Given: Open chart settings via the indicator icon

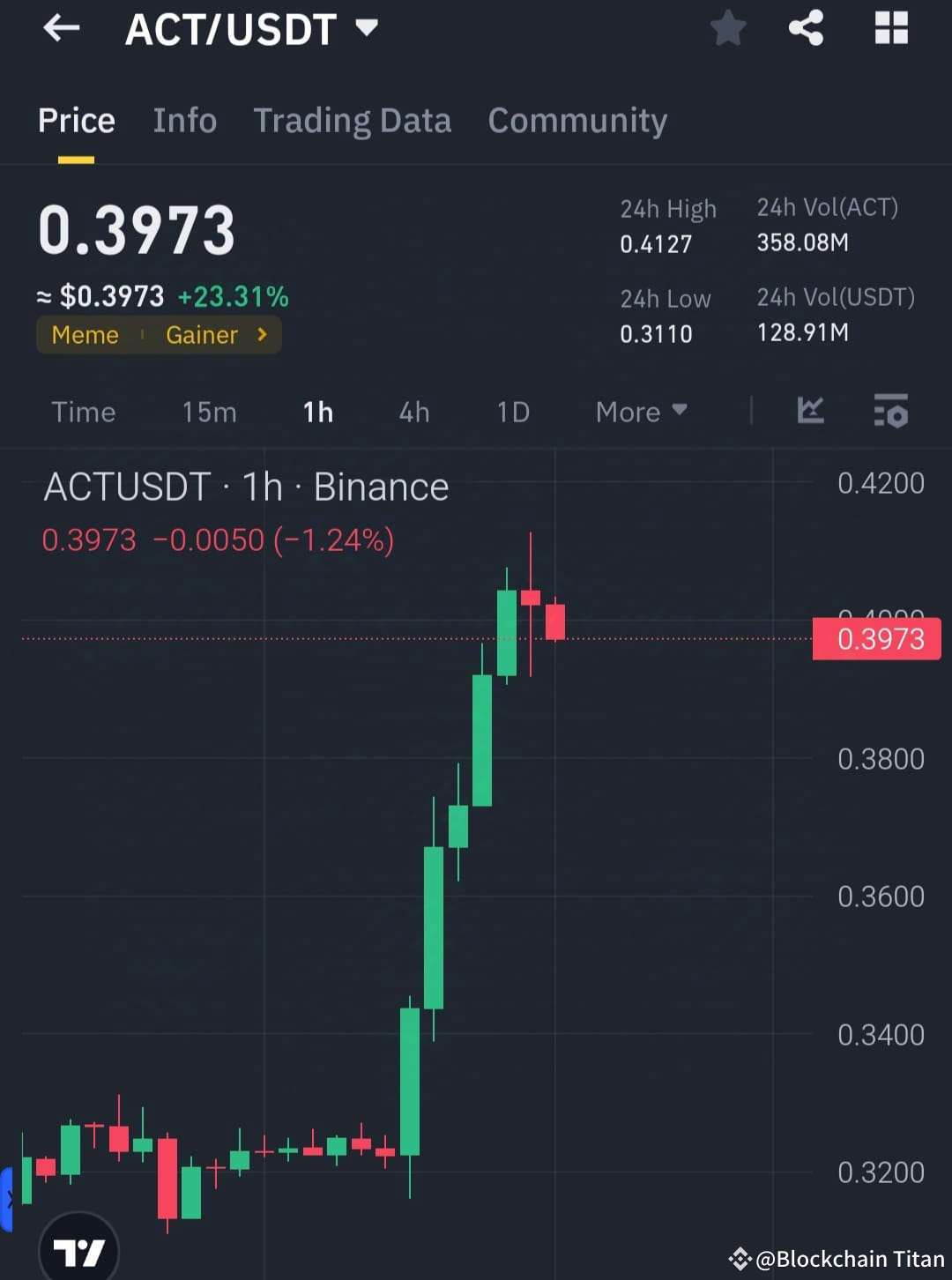Looking at the screenshot, I should click(890, 412).
